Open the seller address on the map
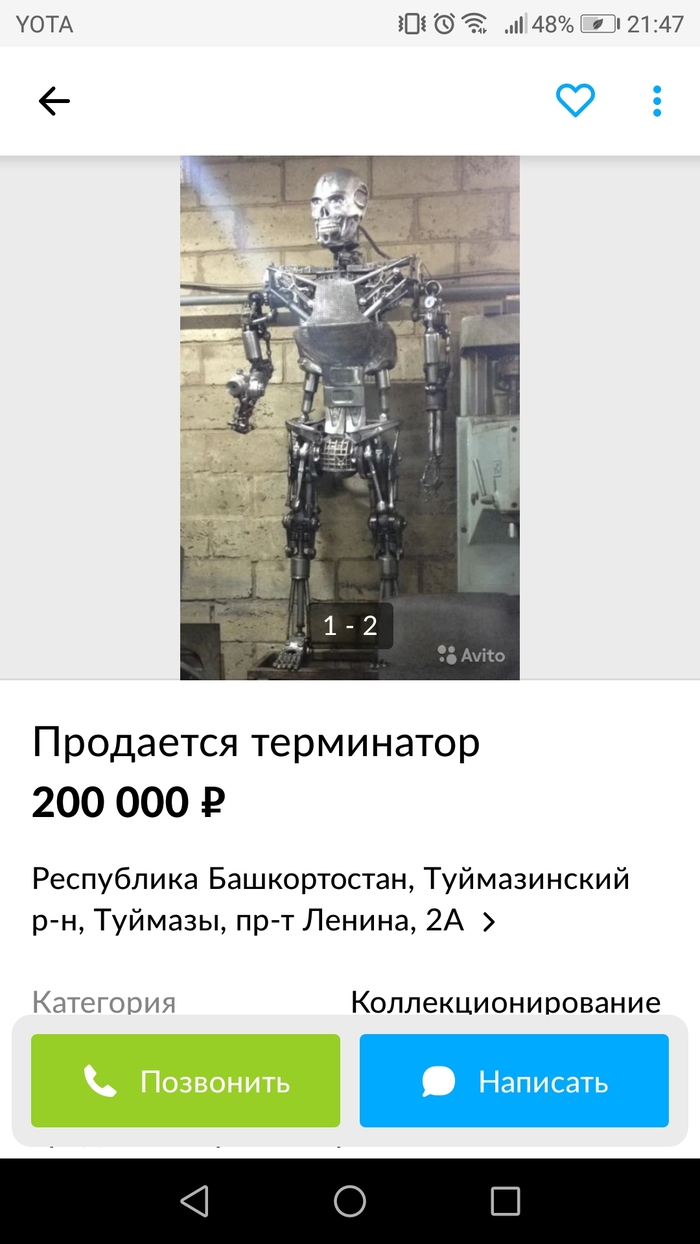 [330, 900]
